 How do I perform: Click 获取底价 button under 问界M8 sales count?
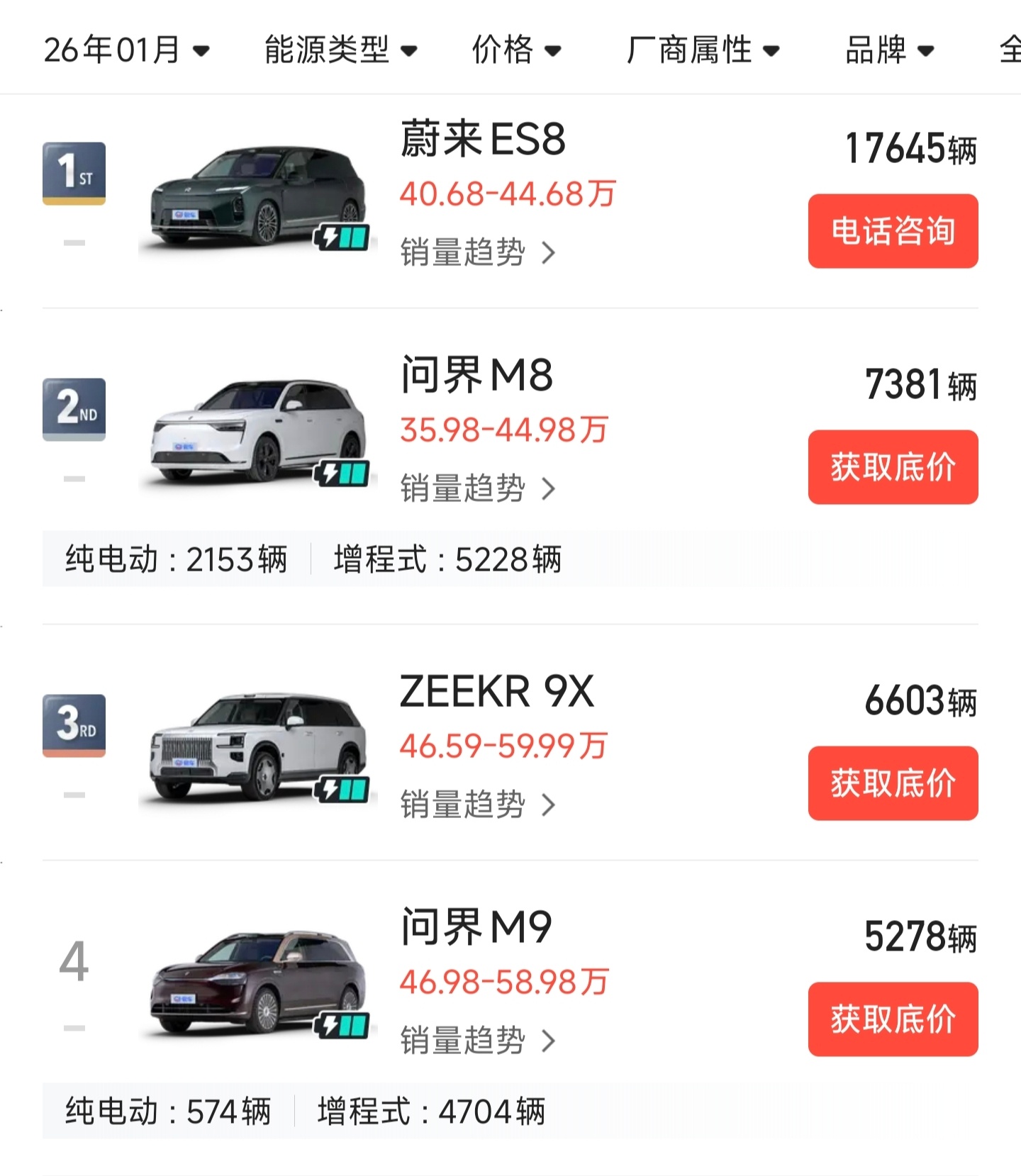pos(892,467)
